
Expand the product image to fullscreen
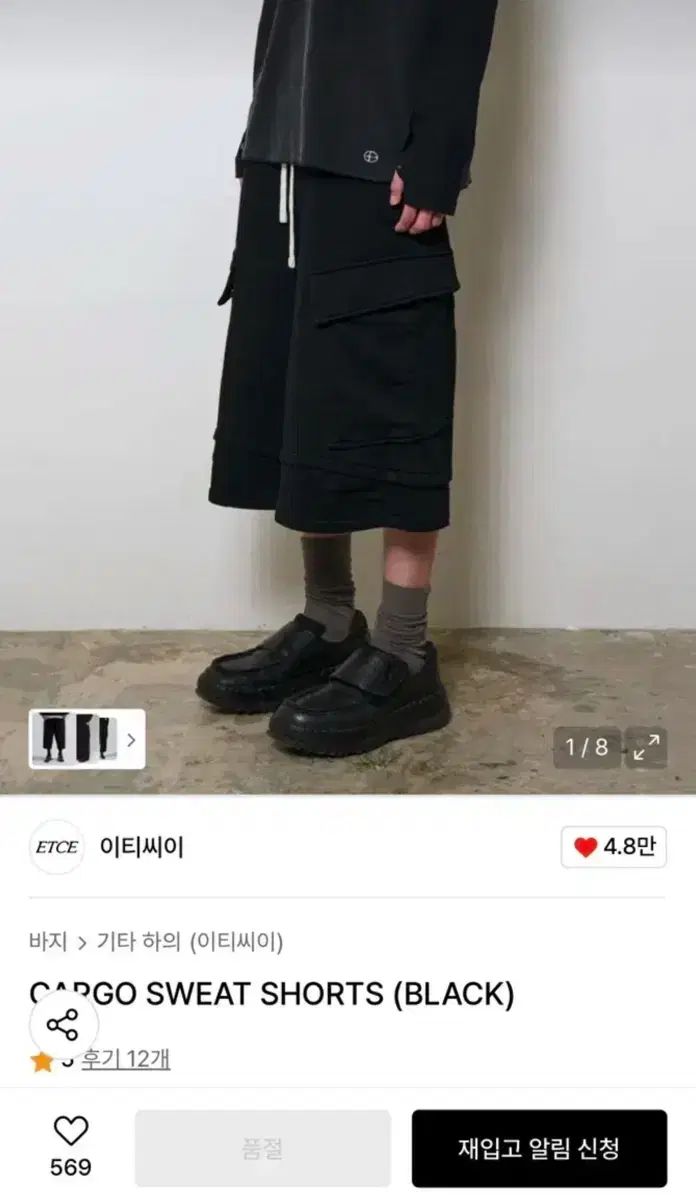pos(646,747)
